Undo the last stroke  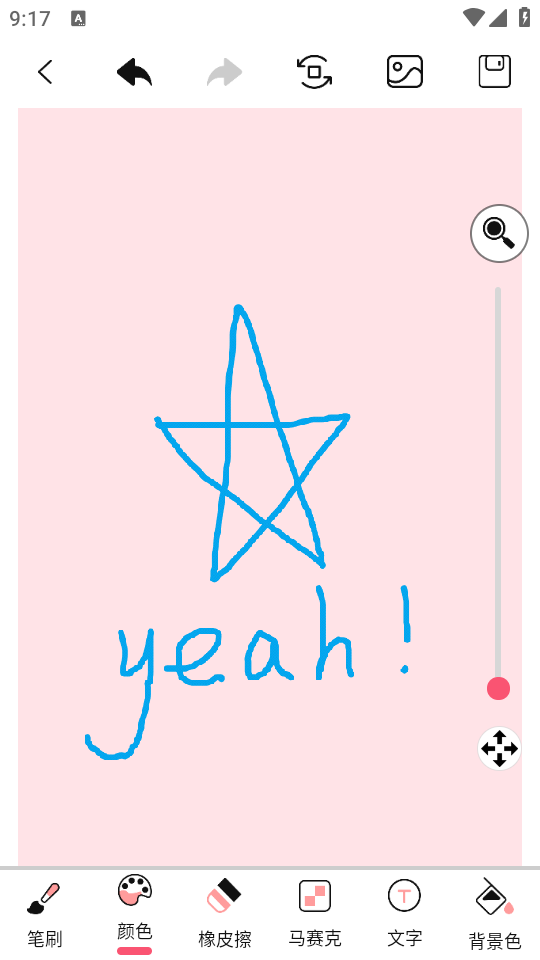point(135,72)
